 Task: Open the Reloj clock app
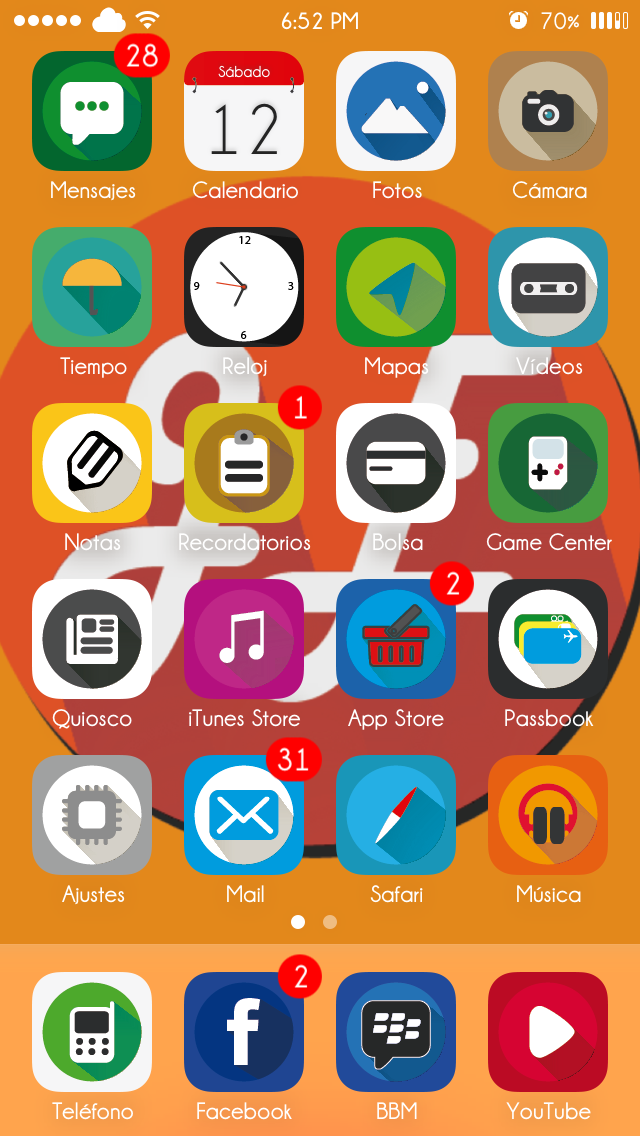(x=244, y=287)
